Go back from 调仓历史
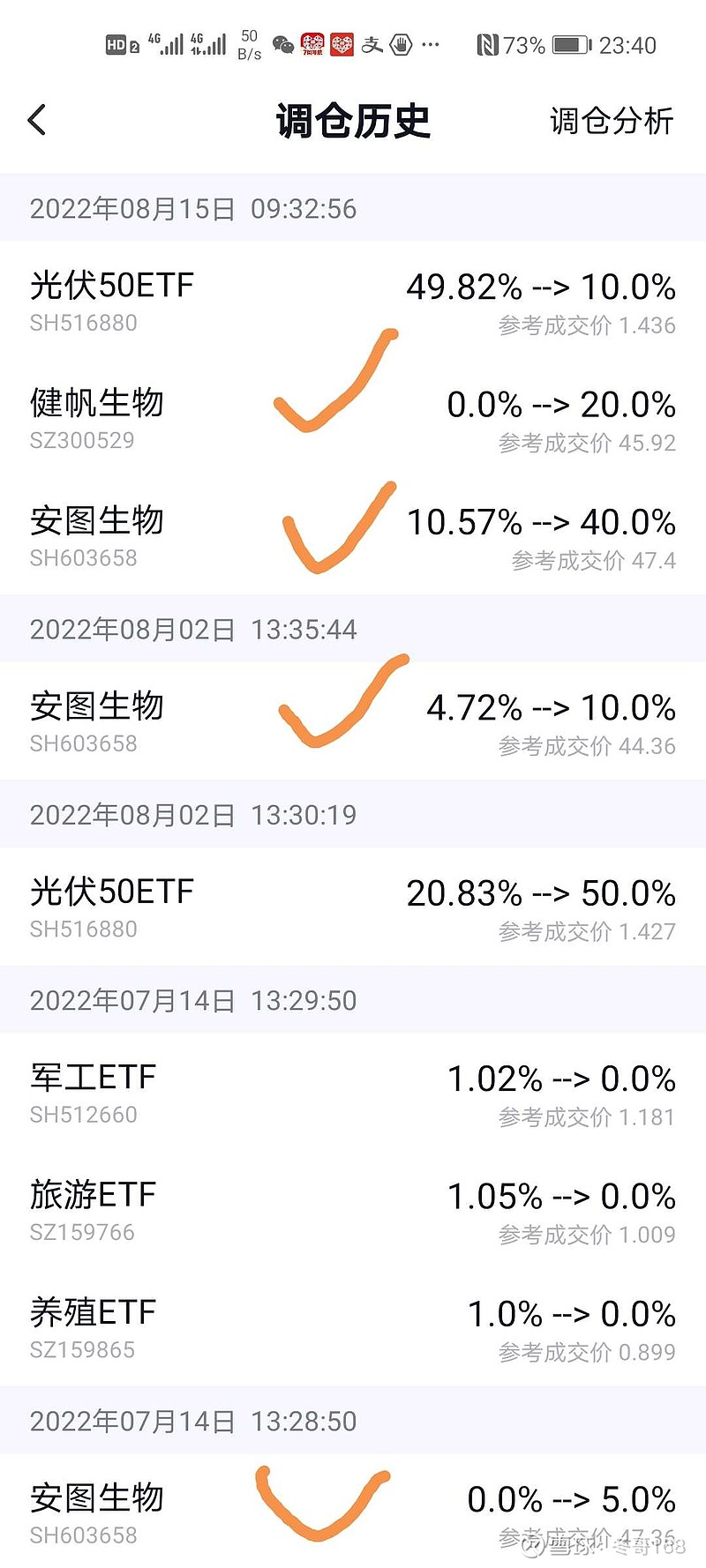 pyautogui.click(x=37, y=120)
